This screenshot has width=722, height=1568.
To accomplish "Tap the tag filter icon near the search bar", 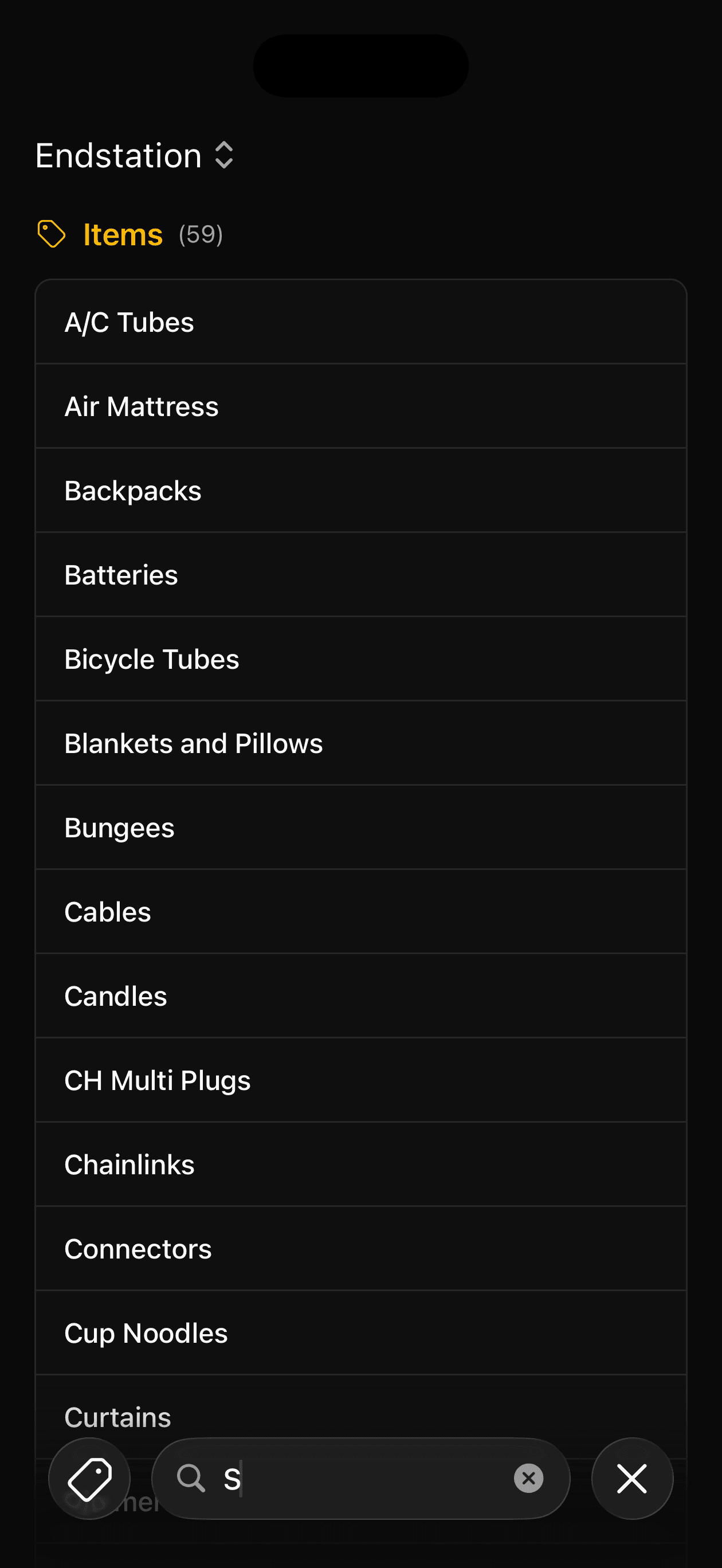I will point(89,1479).
